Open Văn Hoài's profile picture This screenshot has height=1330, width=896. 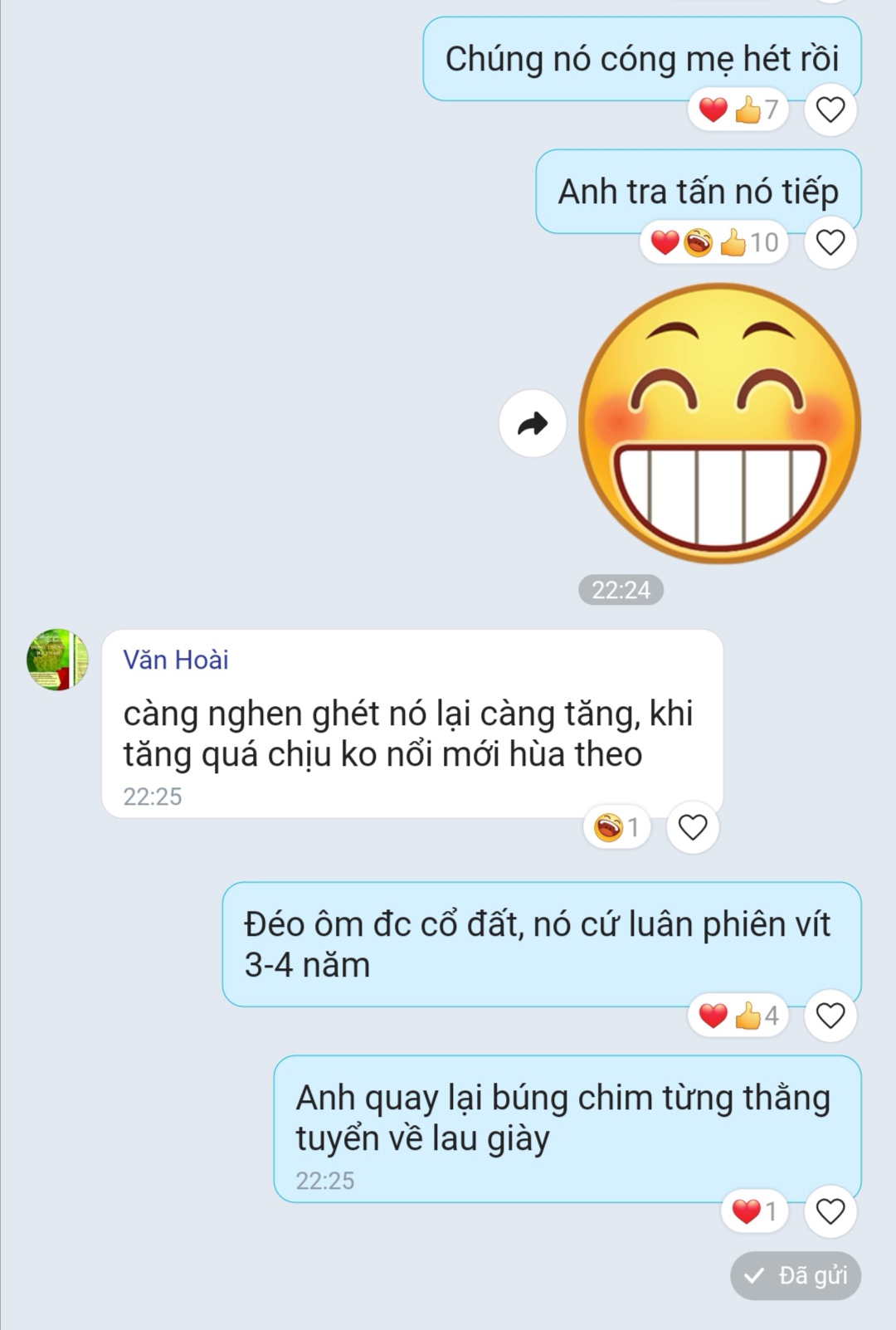point(57,660)
